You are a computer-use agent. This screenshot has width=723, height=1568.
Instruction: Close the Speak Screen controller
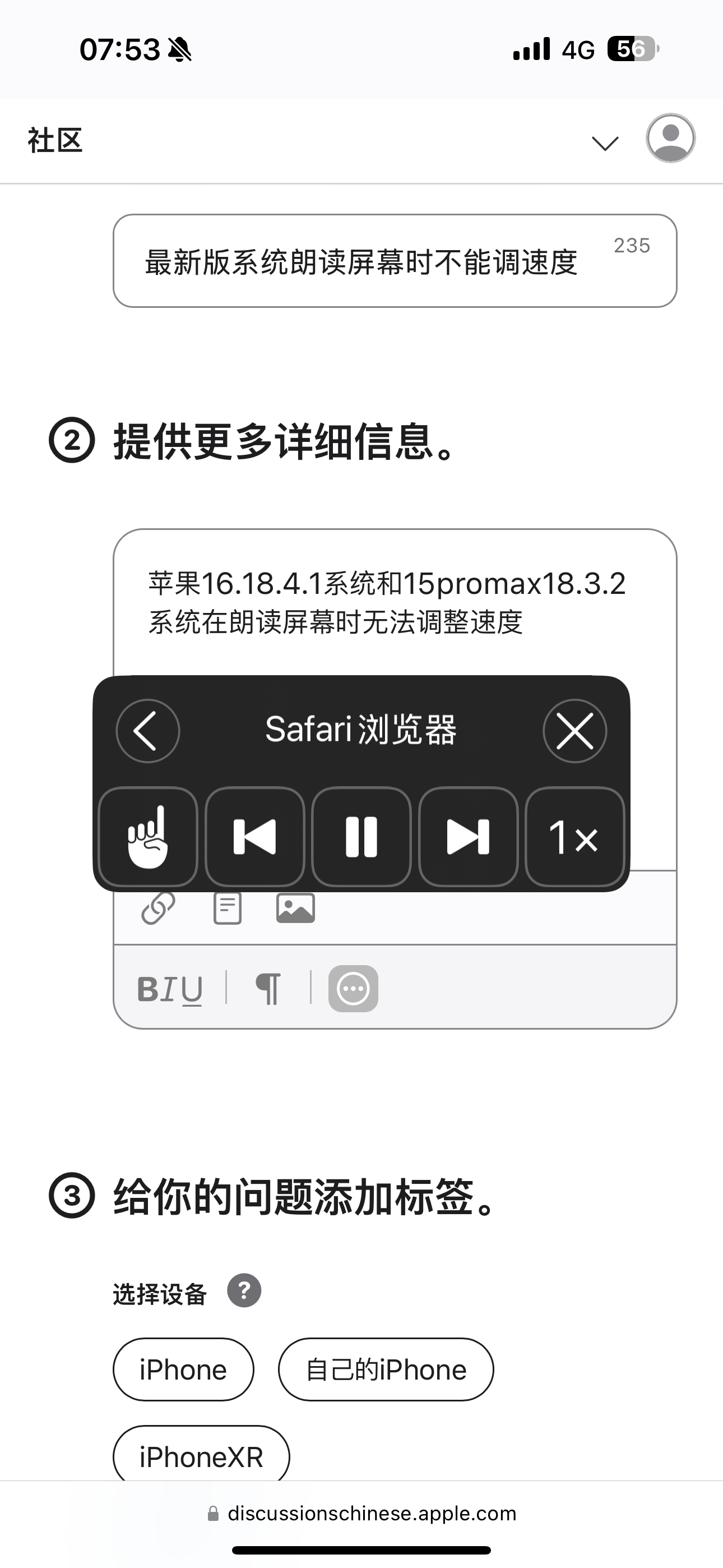click(x=574, y=730)
